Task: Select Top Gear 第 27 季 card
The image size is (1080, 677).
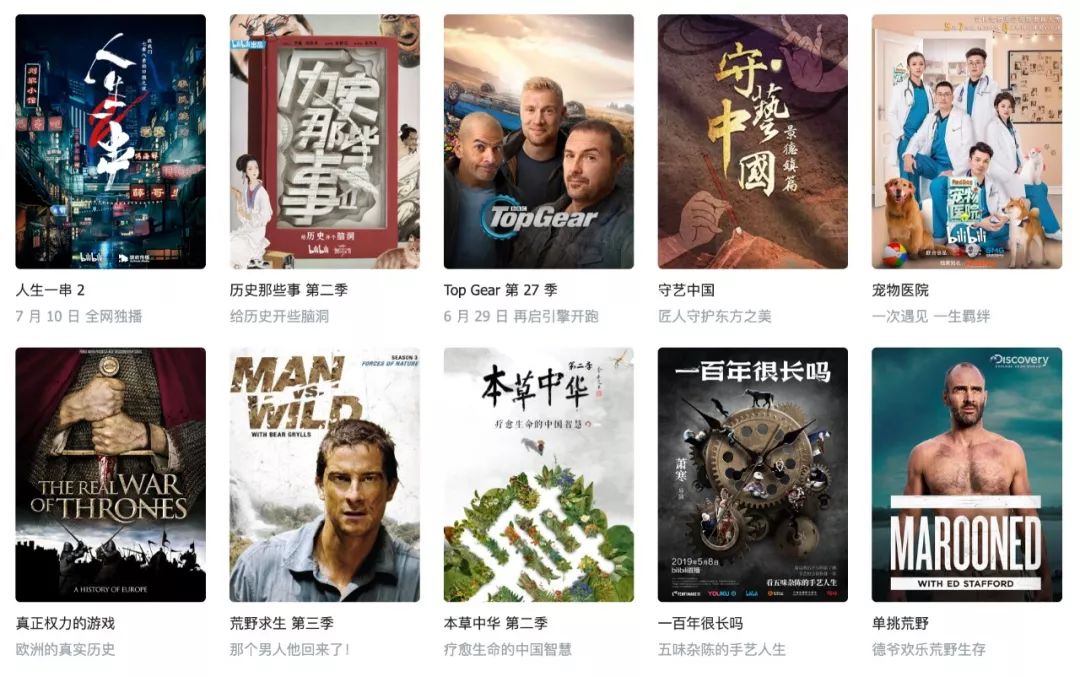Action: click(538, 141)
